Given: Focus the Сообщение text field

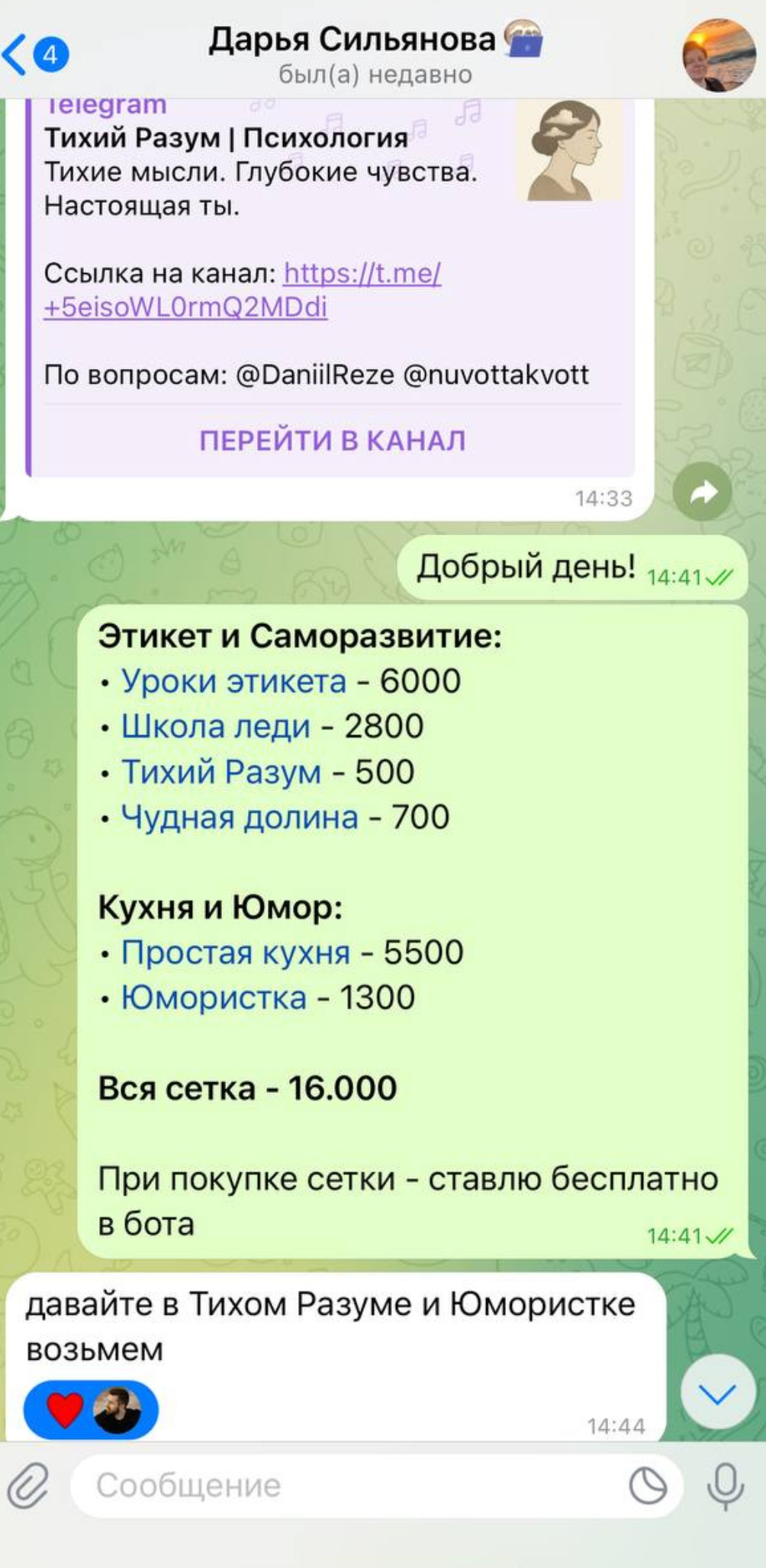Looking at the screenshot, I should click(343, 1485).
